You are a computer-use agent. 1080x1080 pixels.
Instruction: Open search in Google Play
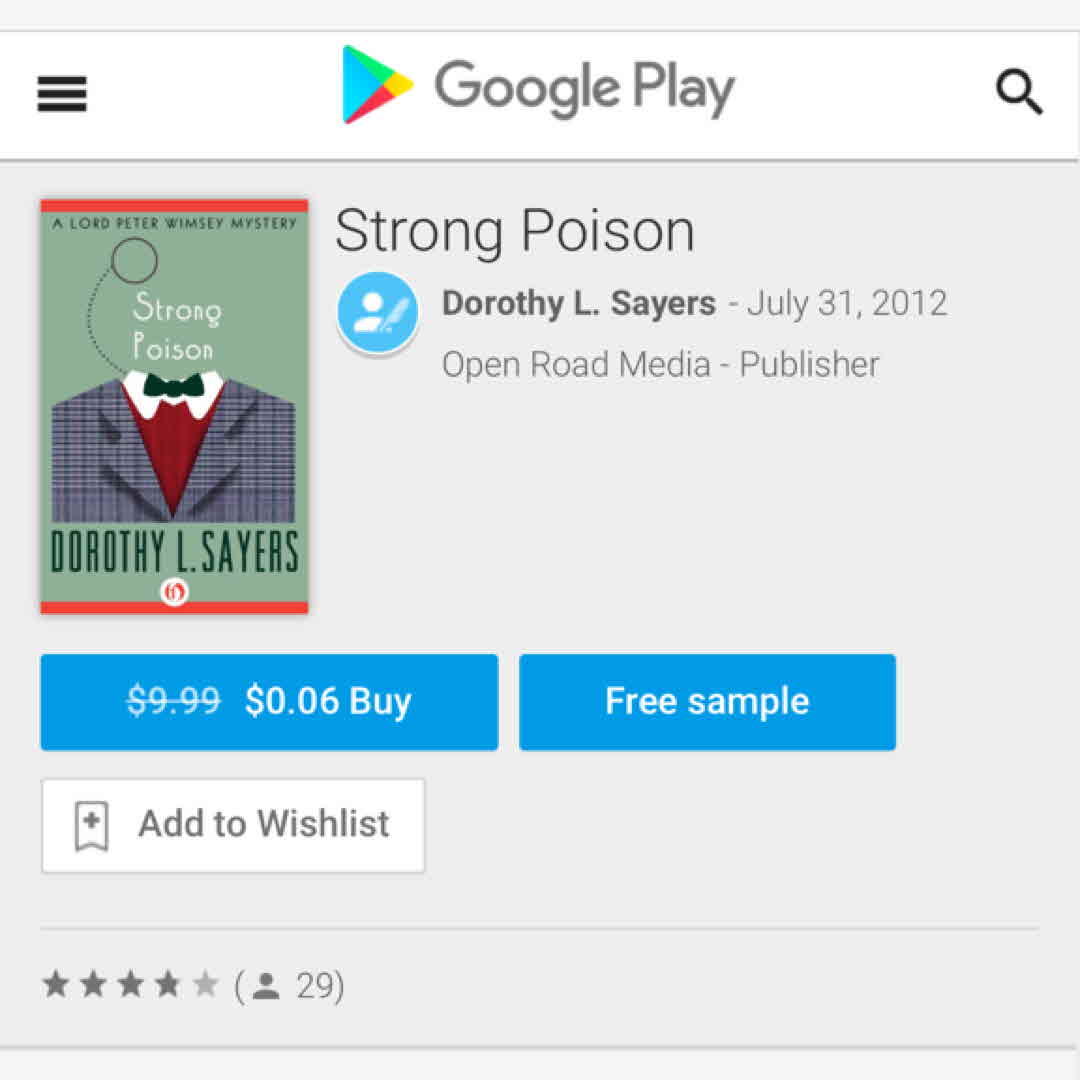point(1019,94)
